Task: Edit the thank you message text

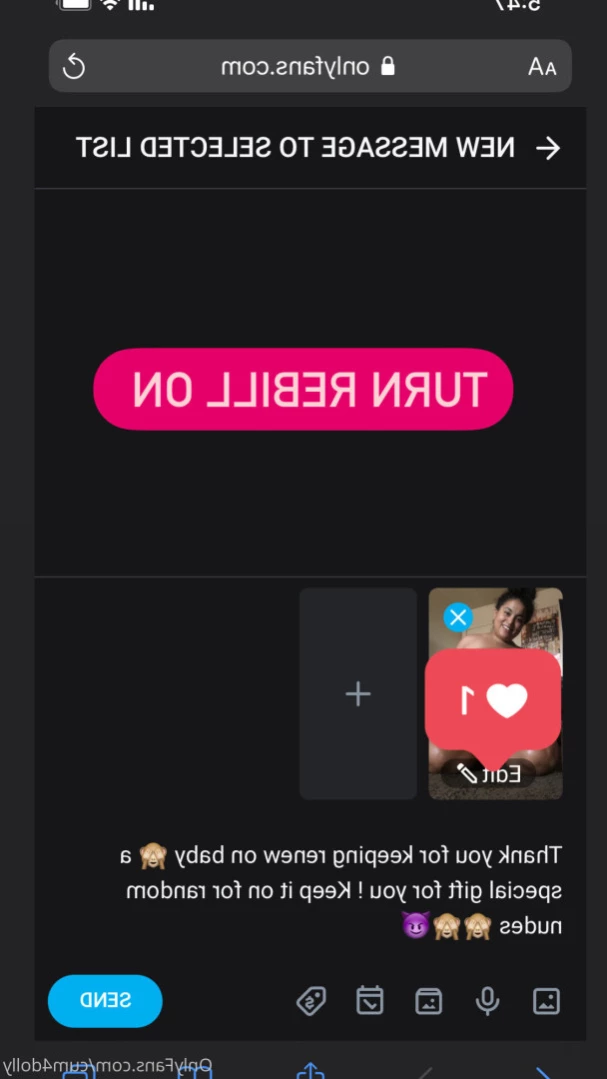Action: click(340, 890)
